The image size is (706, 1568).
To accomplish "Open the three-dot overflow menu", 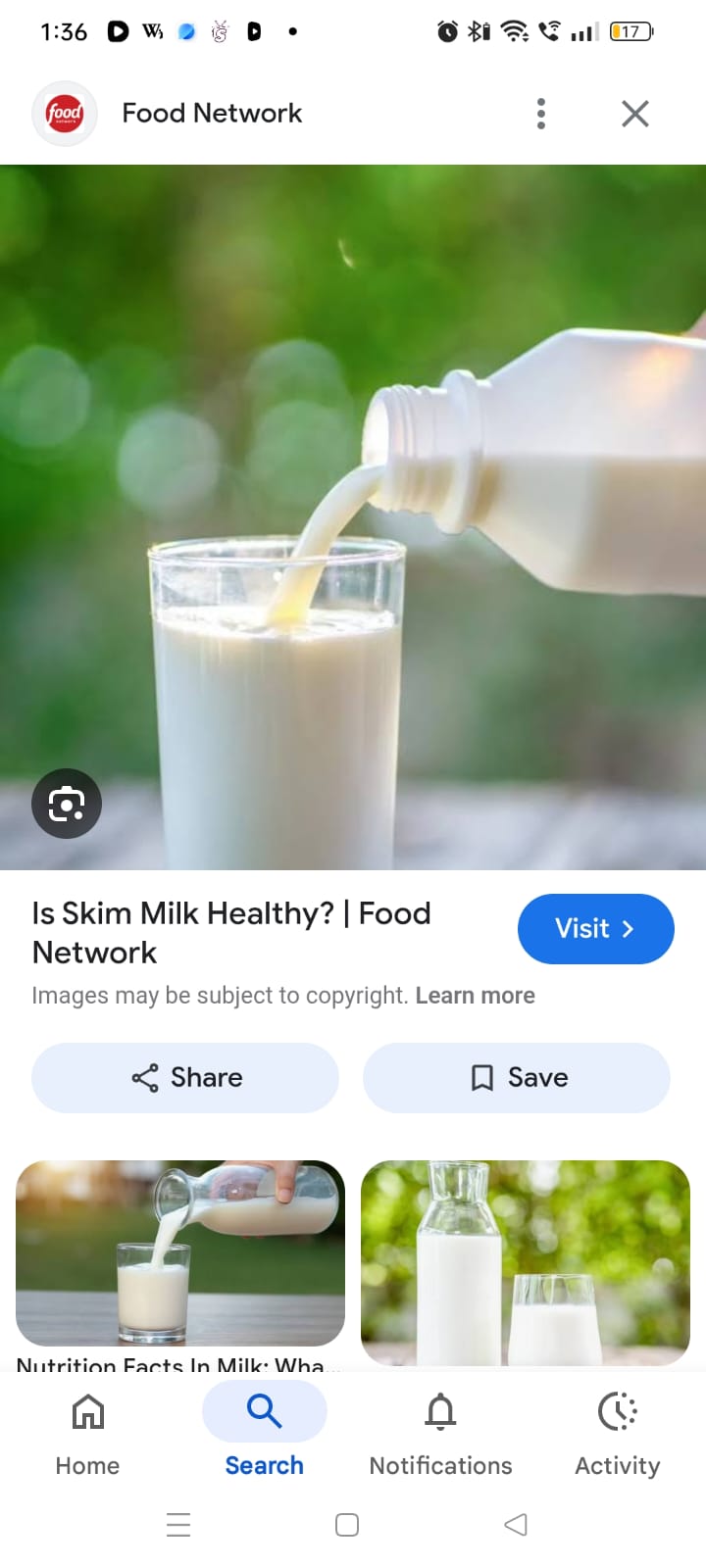I will (540, 114).
